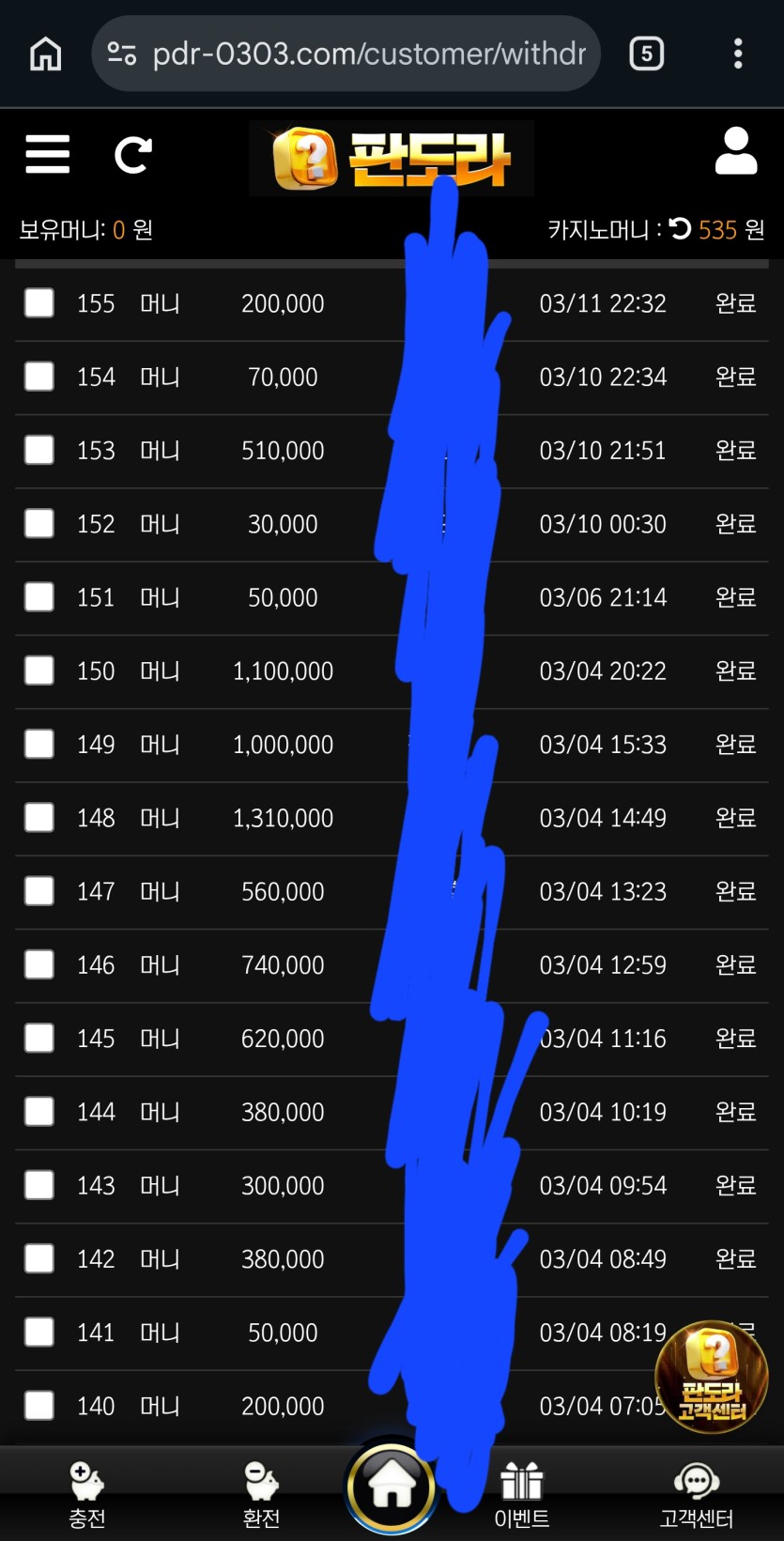Select the checkbox for row 140
Viewport: 784px width, 1541px height.
[x=39, y=1406]
